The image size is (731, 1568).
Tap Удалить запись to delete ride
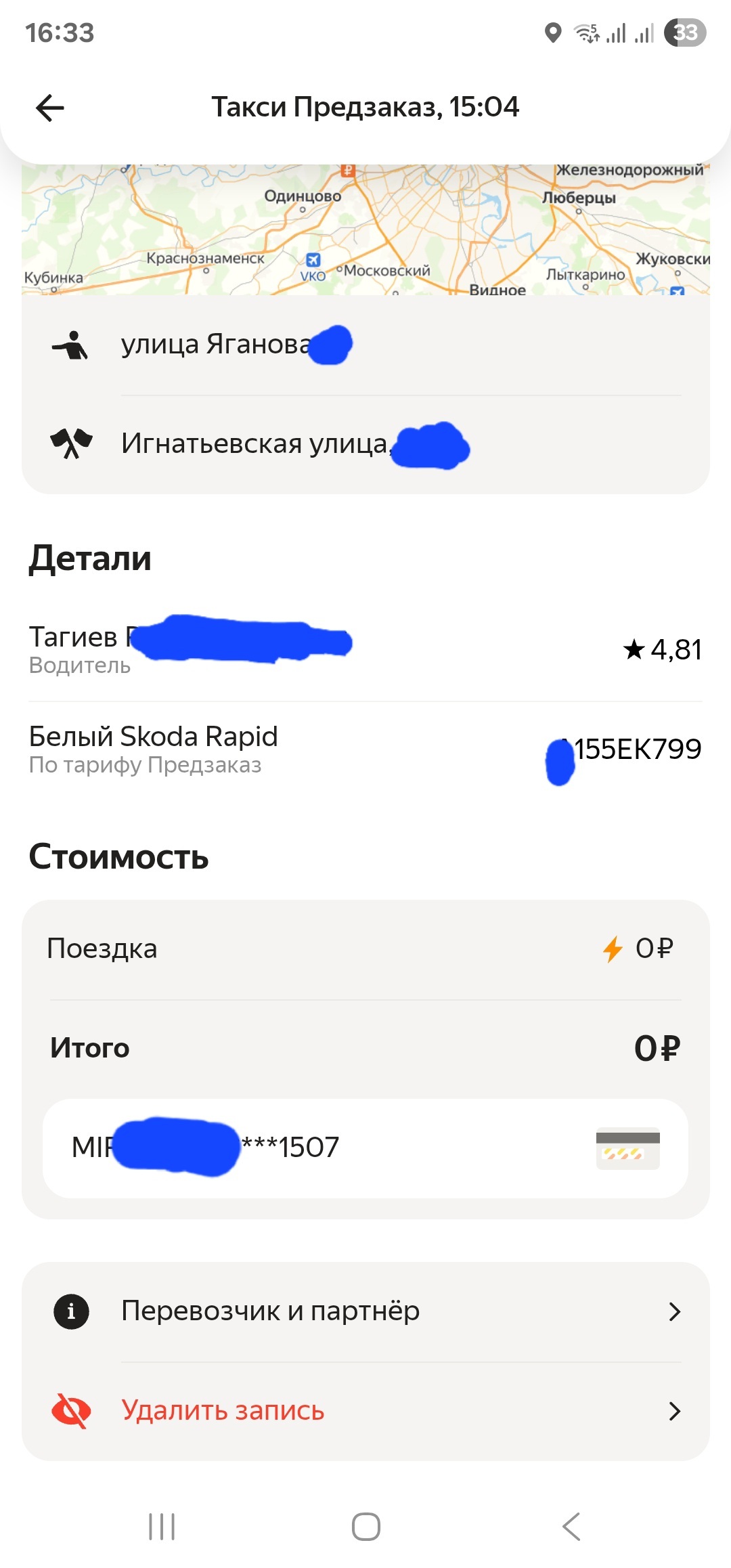click(365, 1411)
